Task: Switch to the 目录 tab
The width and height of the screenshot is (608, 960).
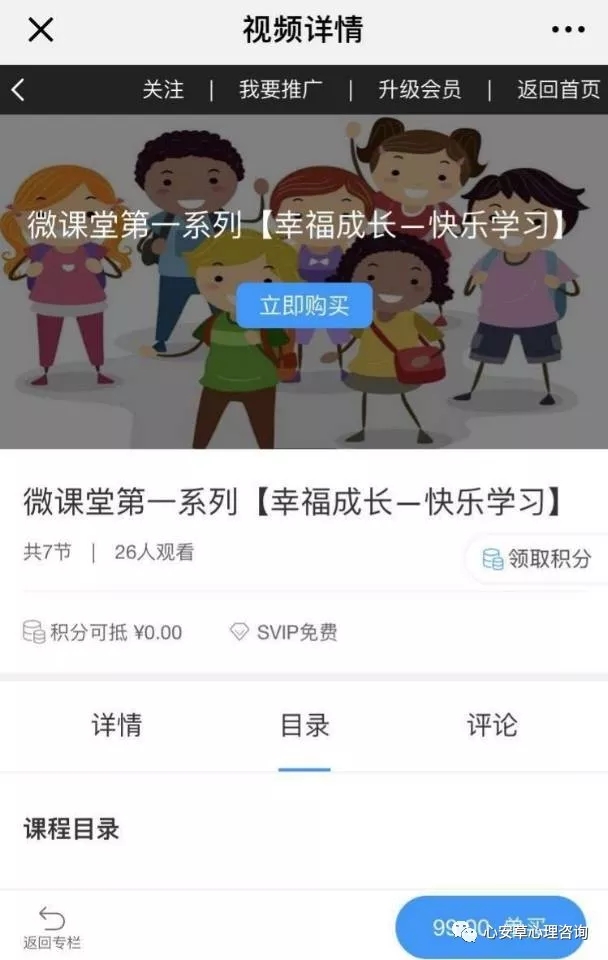Action: pyautogui.click(x=304, y=725)
